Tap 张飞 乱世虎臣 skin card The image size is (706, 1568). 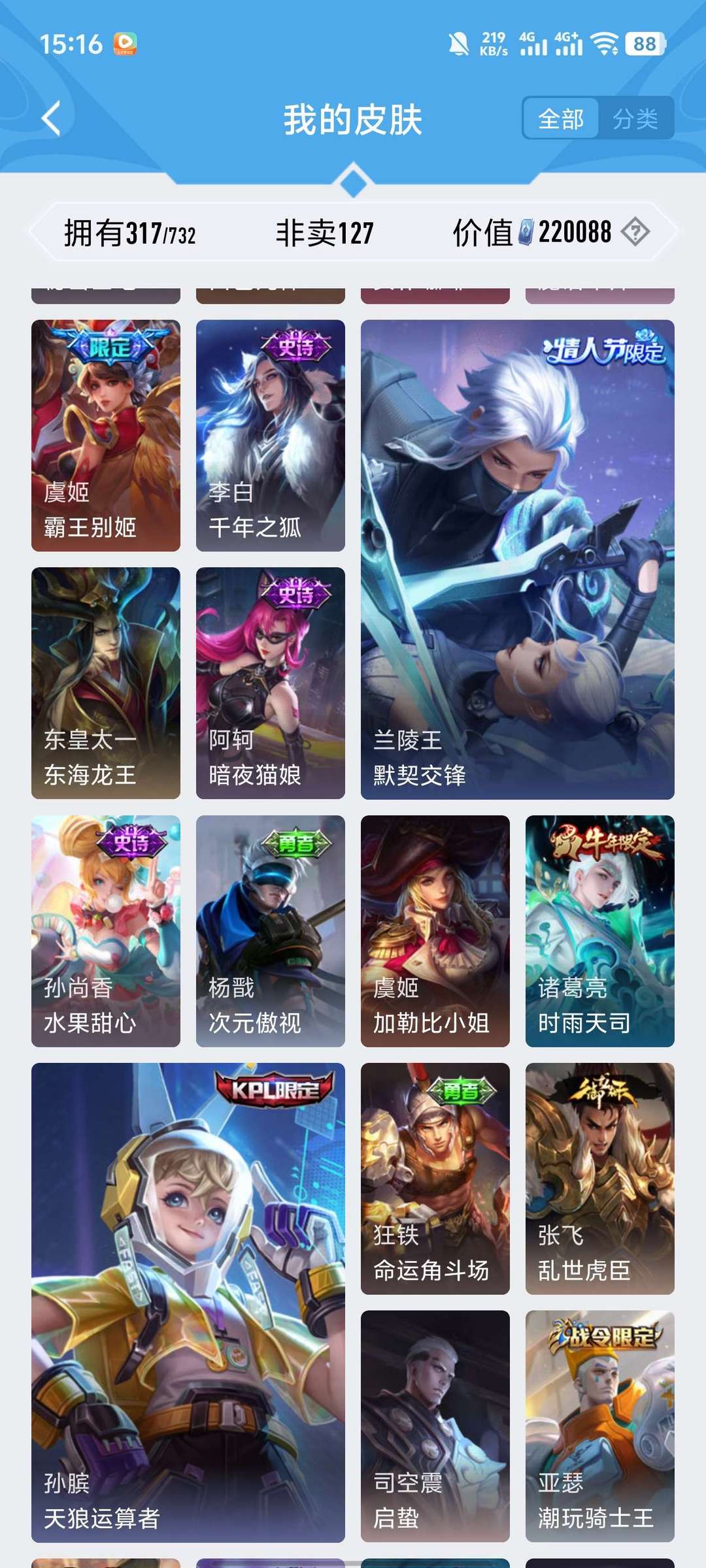coord(600,1179)
